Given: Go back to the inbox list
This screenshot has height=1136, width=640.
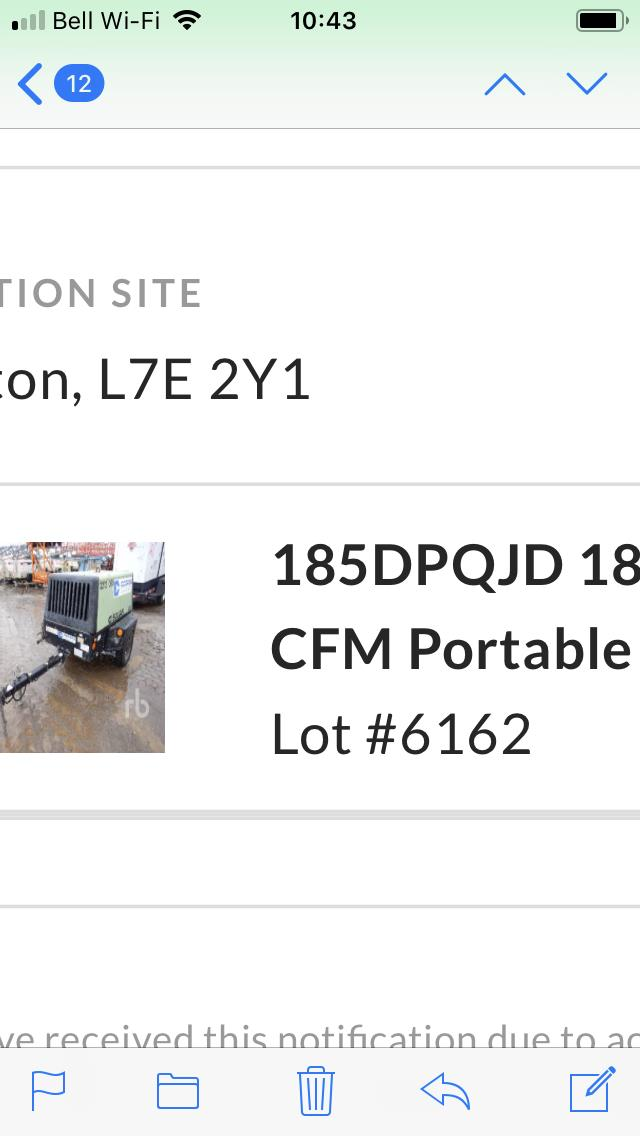Looking at the screenshot, I should 58,84.
